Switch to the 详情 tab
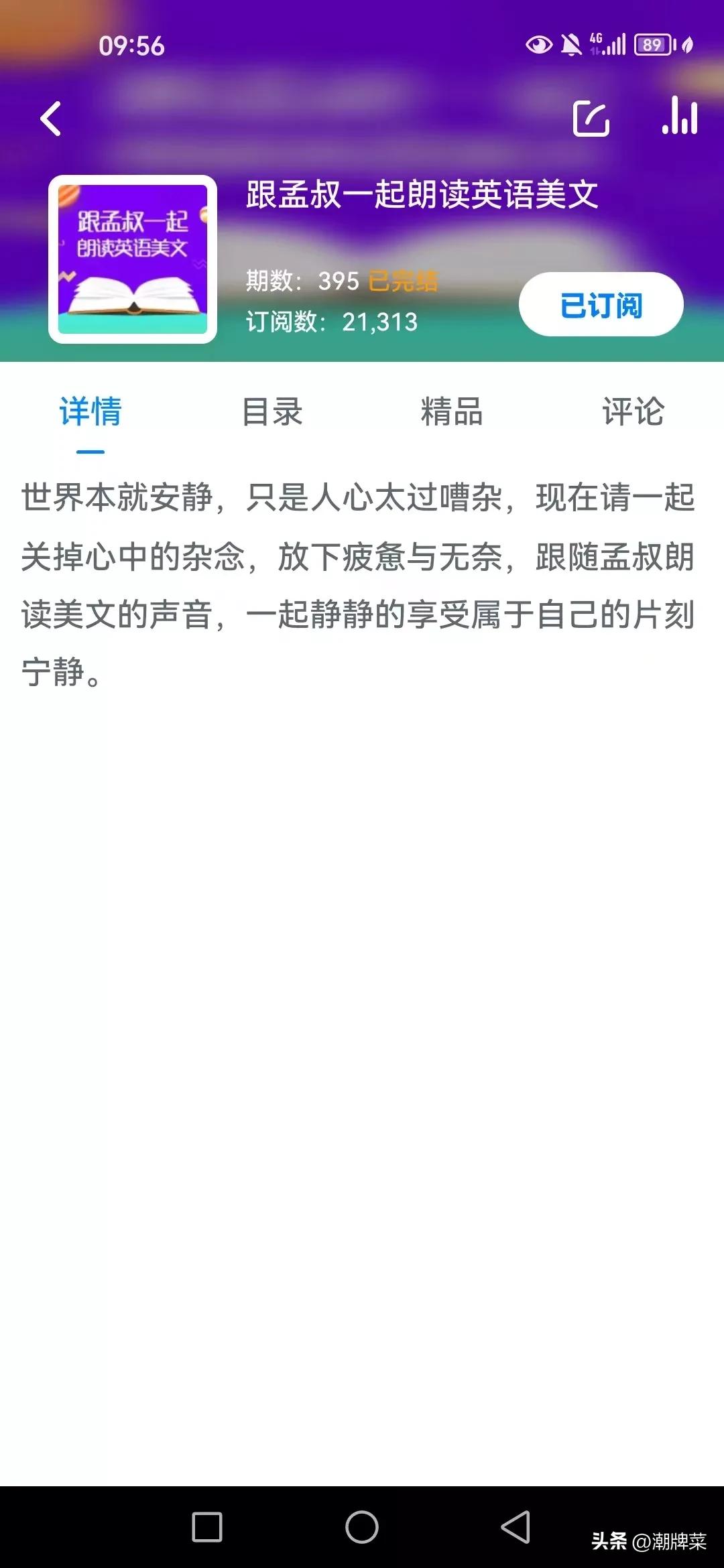The height and width of the screenshot is (1568, 724). click(90, 413)
